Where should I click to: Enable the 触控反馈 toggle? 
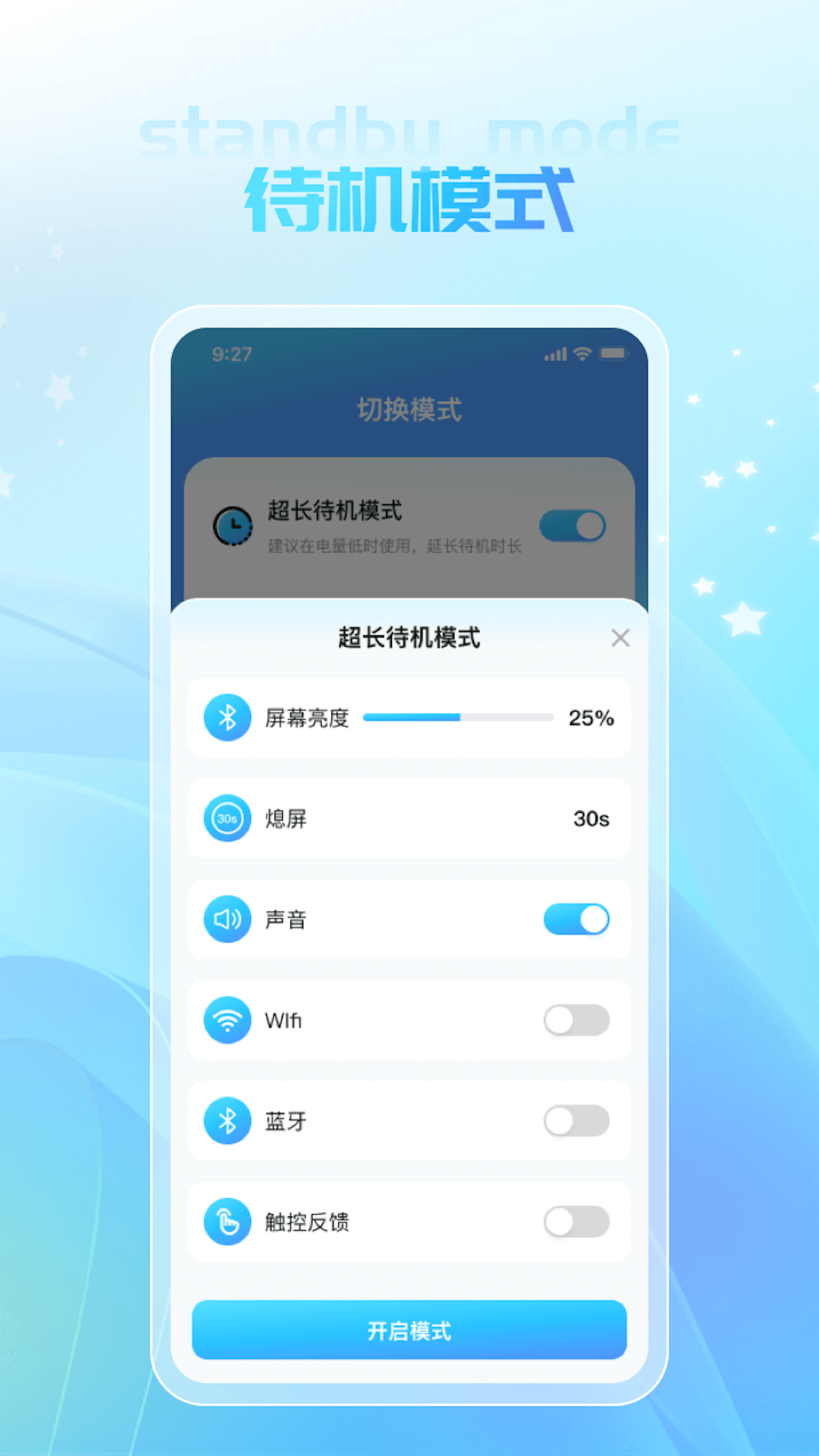click(576, 1222)
